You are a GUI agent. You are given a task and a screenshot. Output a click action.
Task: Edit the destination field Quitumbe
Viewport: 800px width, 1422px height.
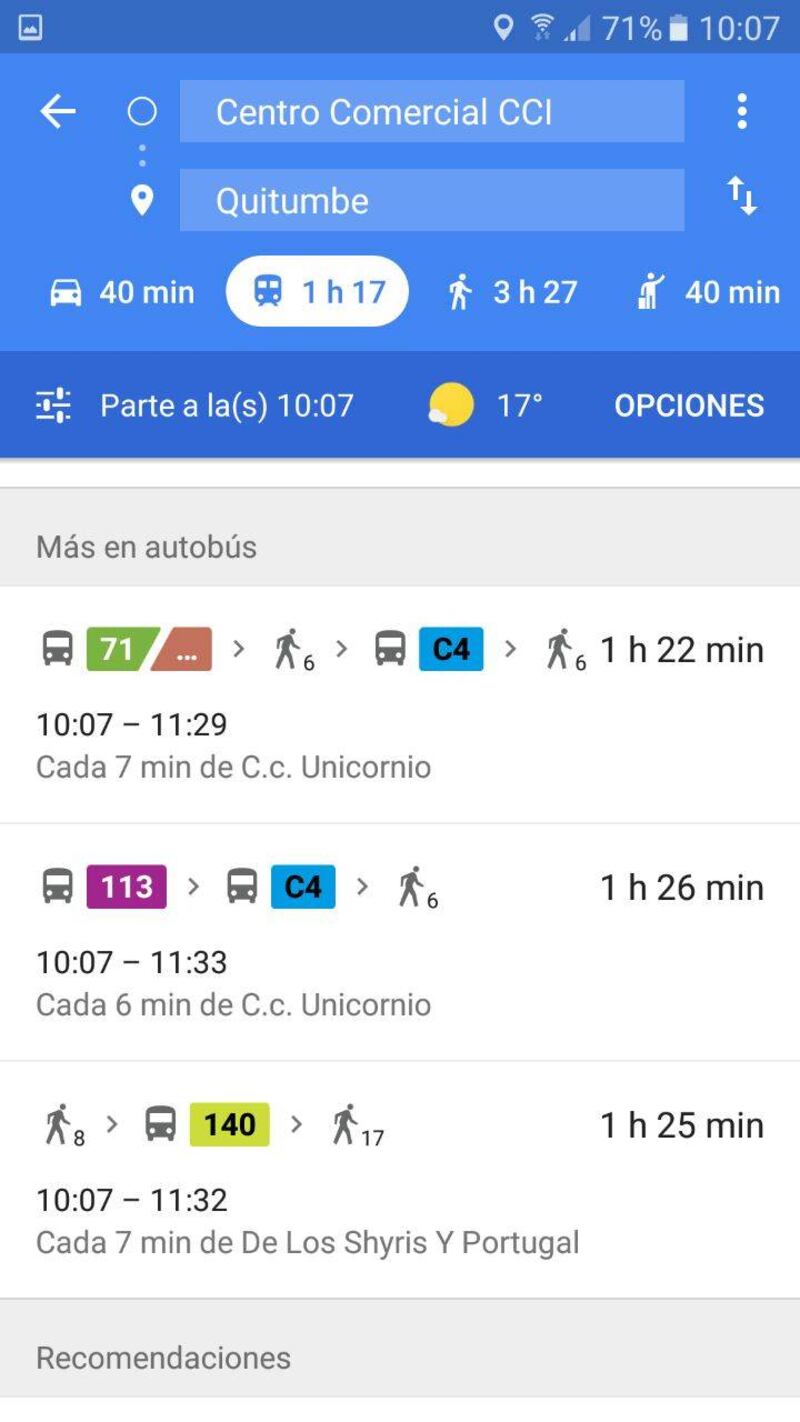pos(432,200)
